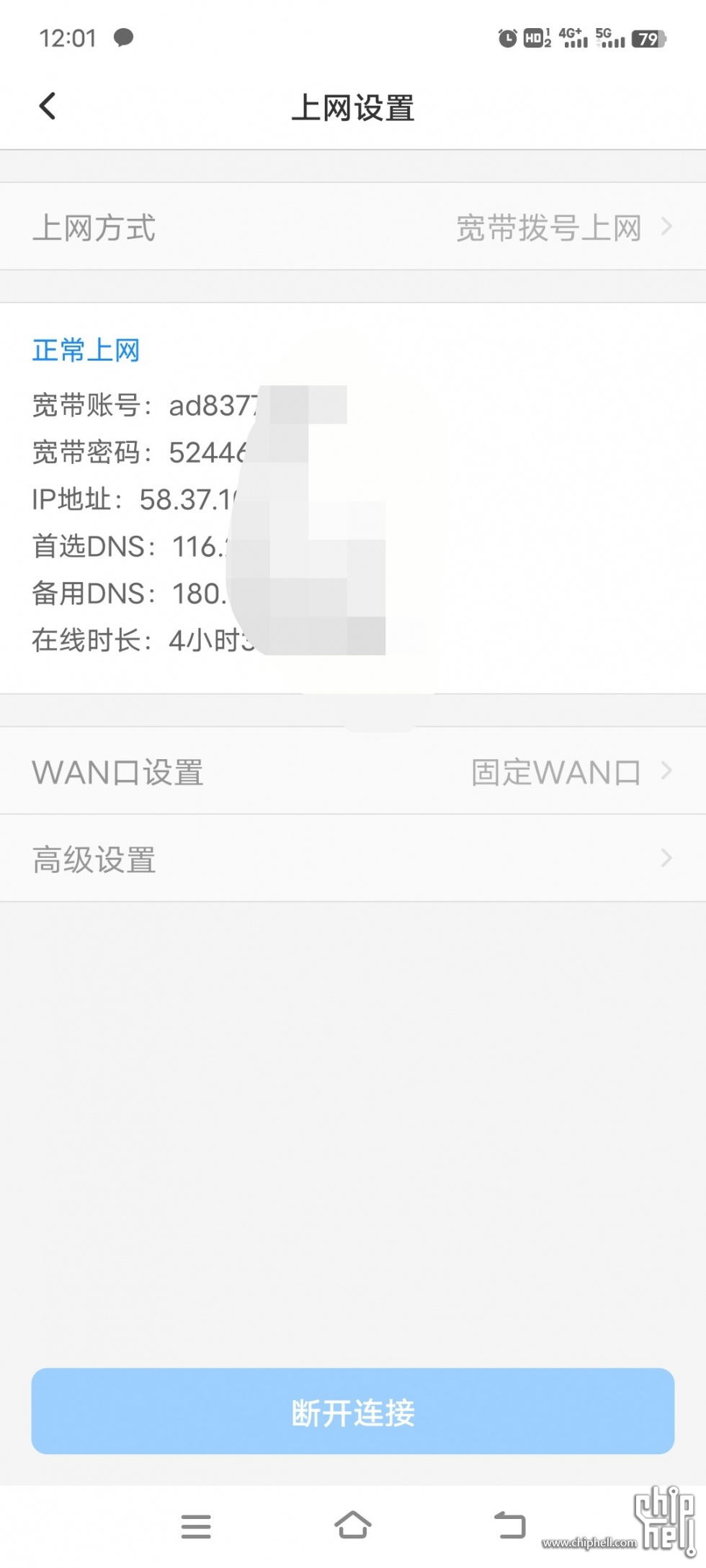
Task: Tap the 断开连接 button
Action: [x=353, y=1412]
